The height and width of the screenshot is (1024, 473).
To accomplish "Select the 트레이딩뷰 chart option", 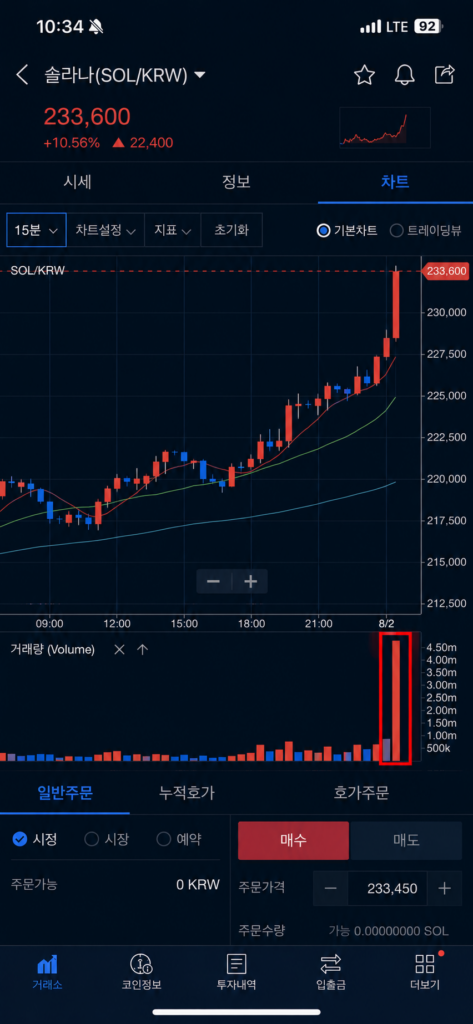I will 425,230.
